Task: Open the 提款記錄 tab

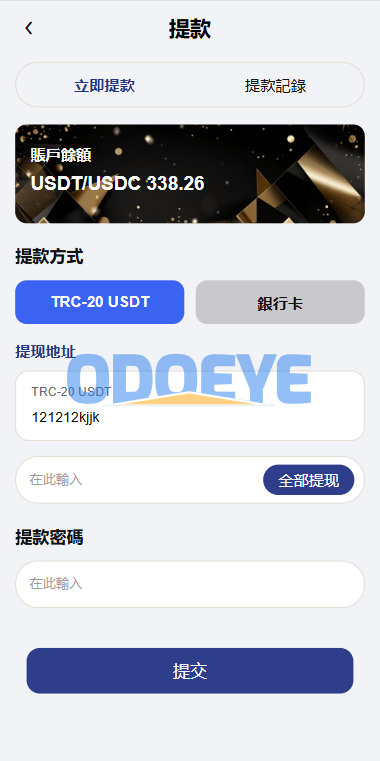Action: [x=275, y=86]
